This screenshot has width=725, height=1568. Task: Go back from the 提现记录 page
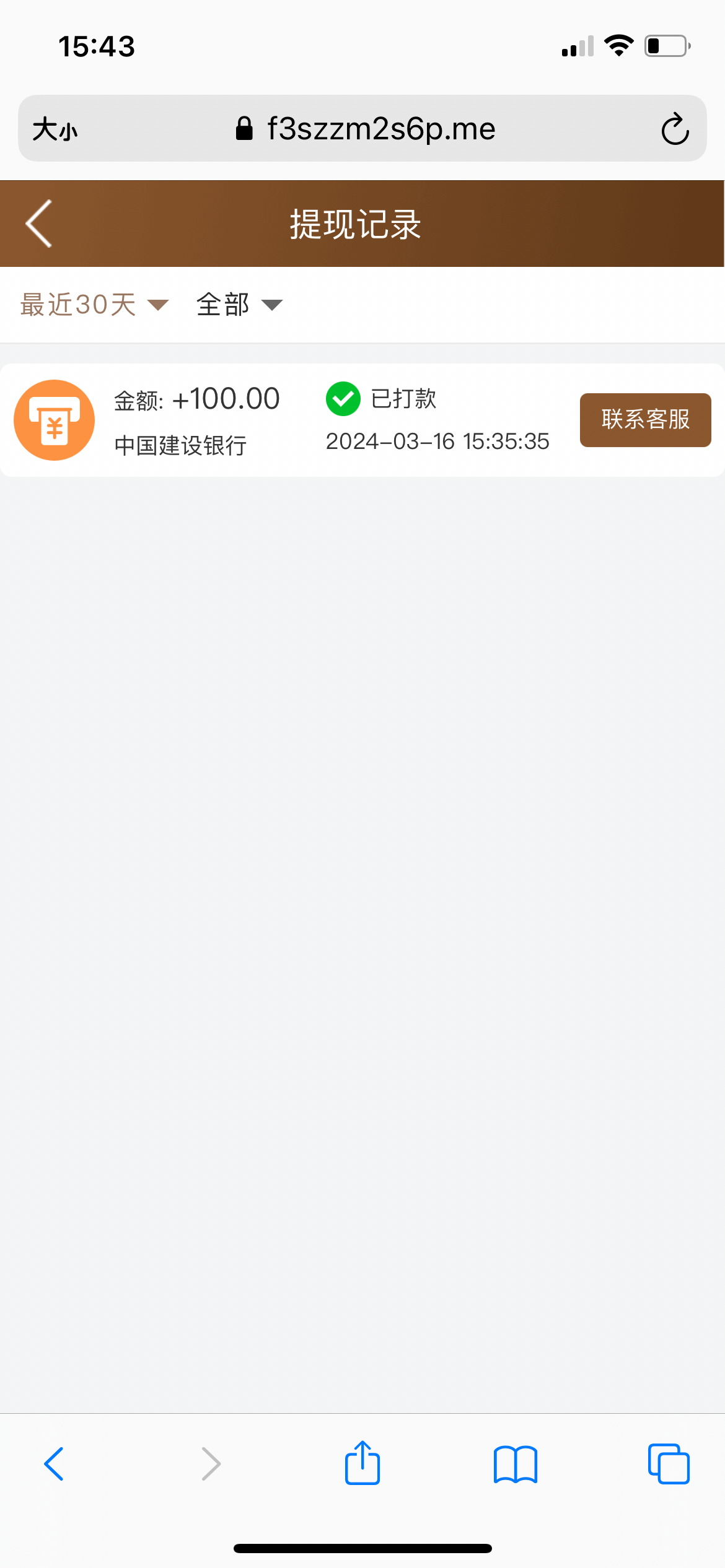click(39, 224)
